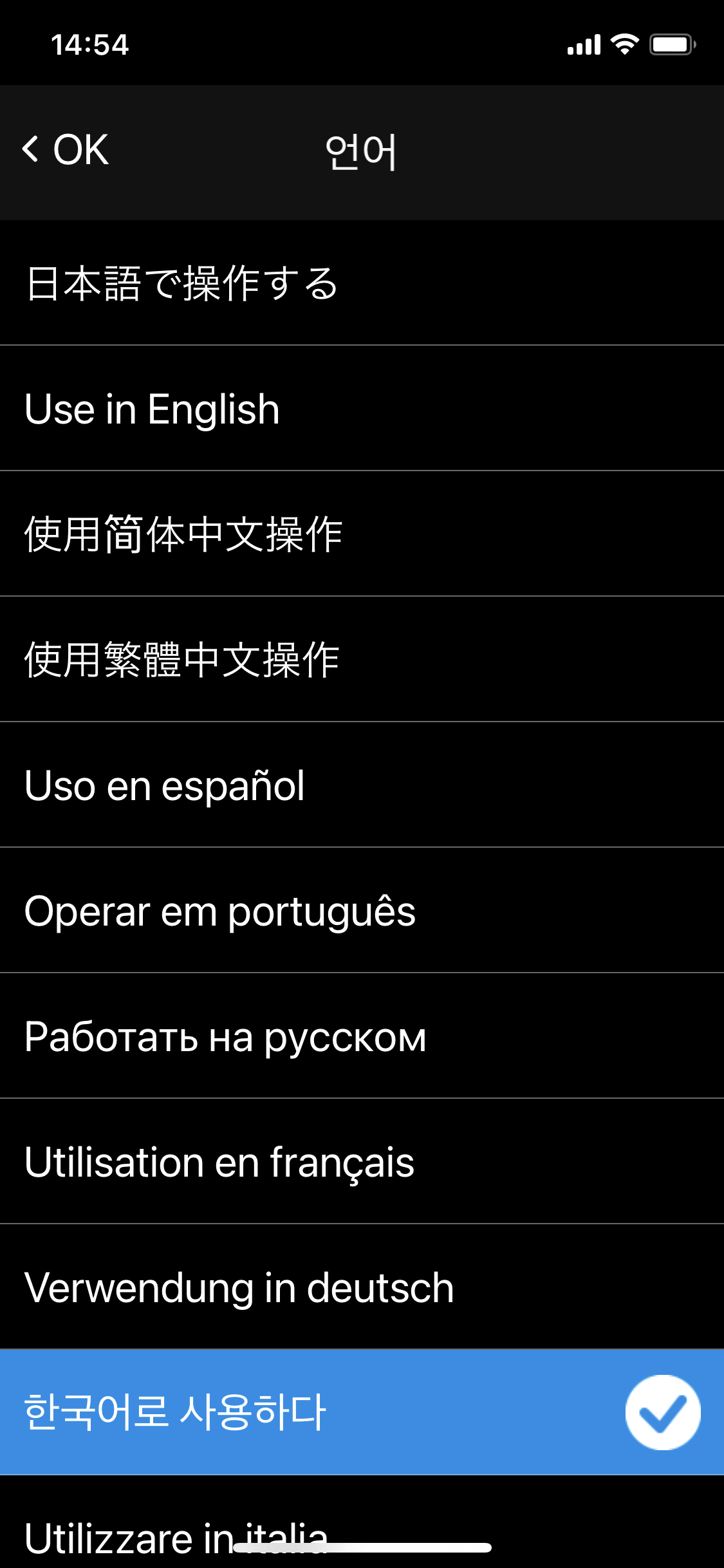Pick the 使用繁體中文操作 option
This screenshot has width=724, height=1568.
(x=182, y=660)
